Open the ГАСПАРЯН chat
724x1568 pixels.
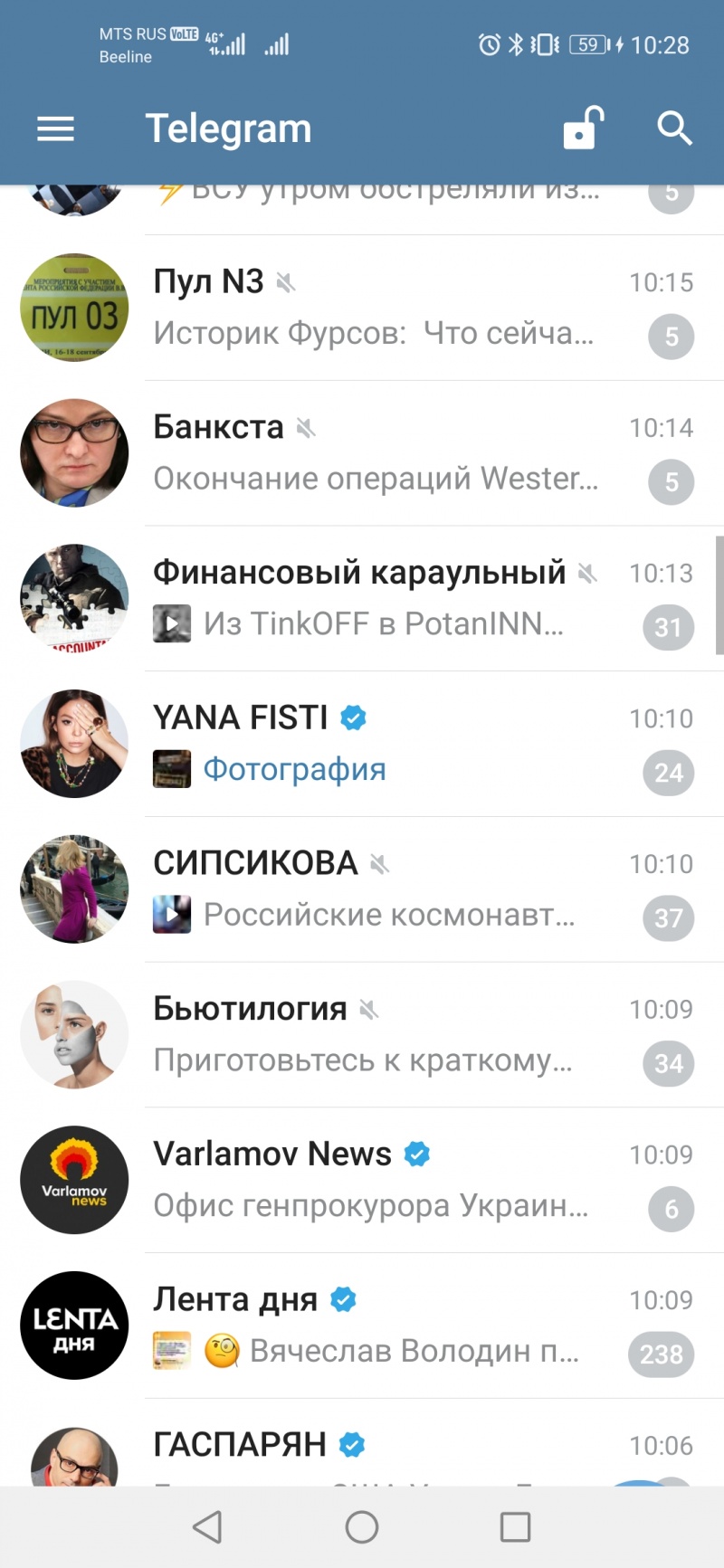[362, 1442]
